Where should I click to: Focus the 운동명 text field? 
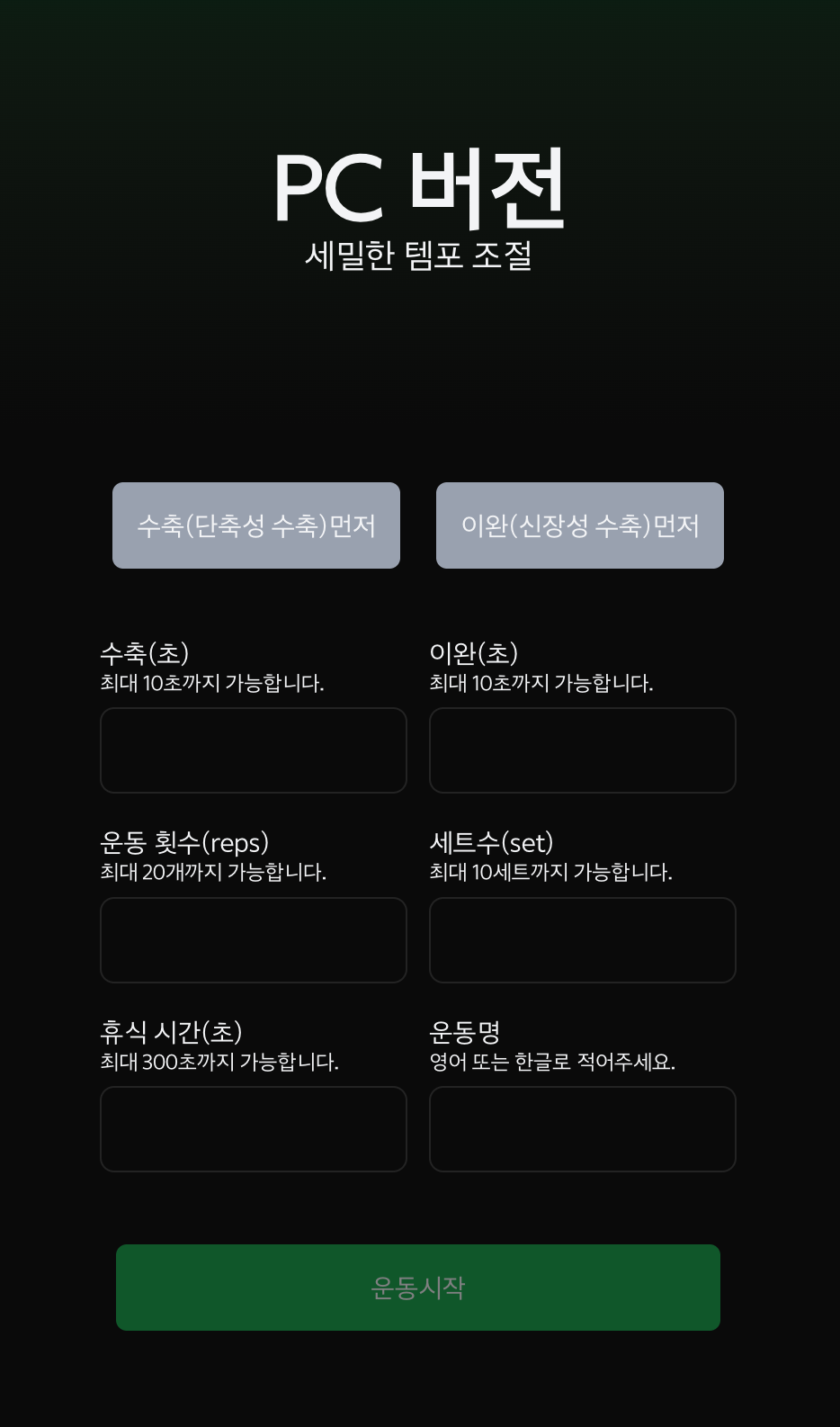[583, 1129]
